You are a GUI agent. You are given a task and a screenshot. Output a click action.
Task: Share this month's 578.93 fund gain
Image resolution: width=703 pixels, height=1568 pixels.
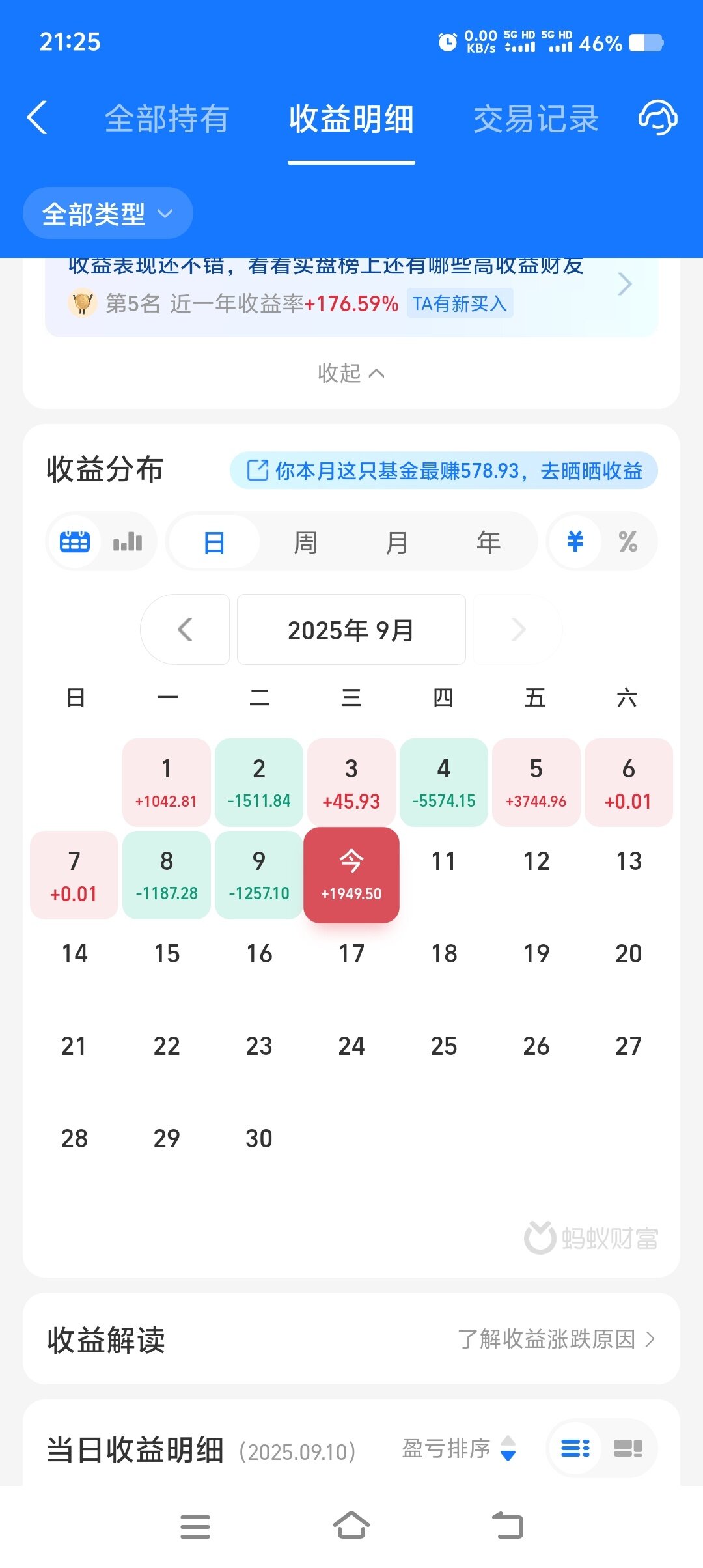tap(444, 470)
